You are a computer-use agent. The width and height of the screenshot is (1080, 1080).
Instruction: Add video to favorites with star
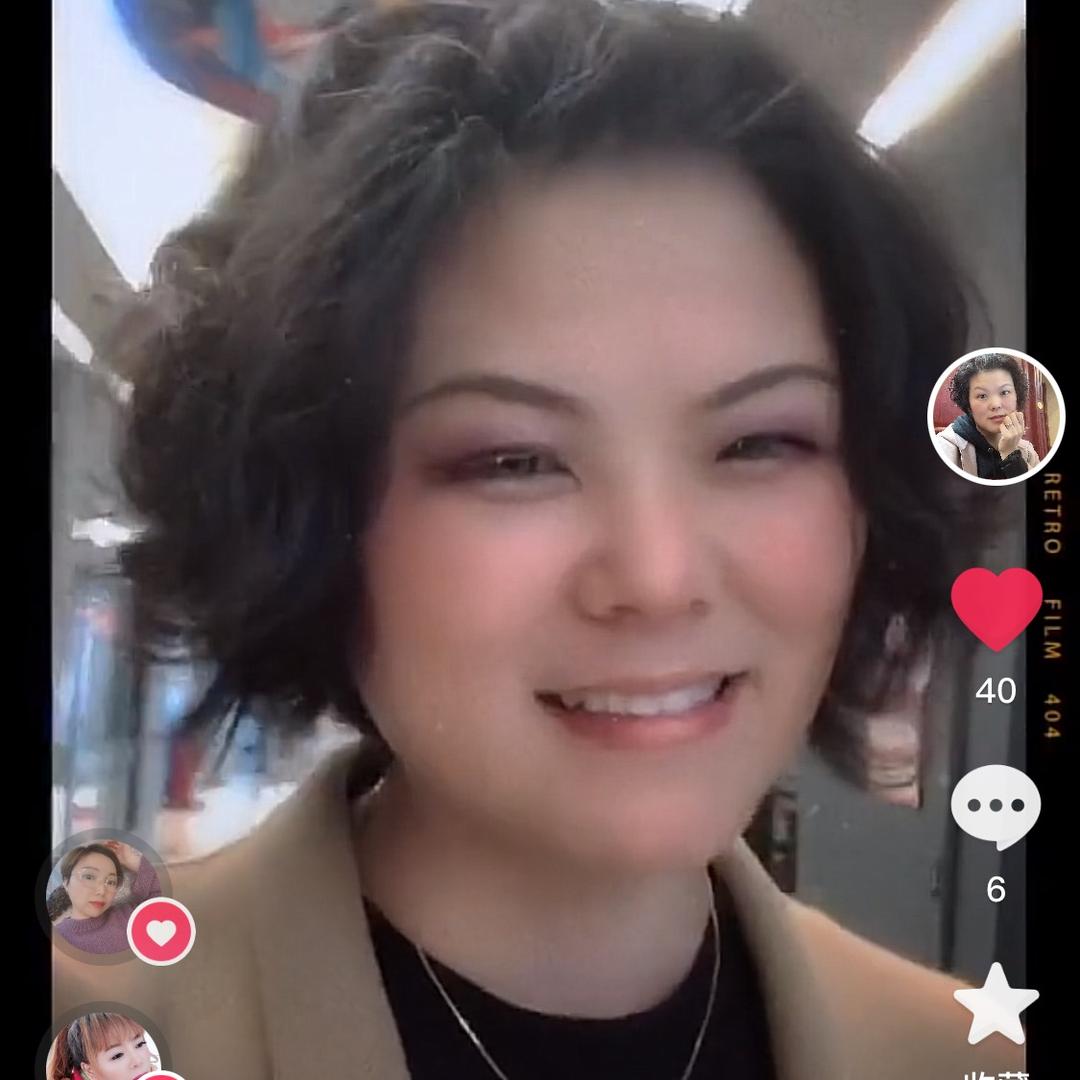point(996,1004)
